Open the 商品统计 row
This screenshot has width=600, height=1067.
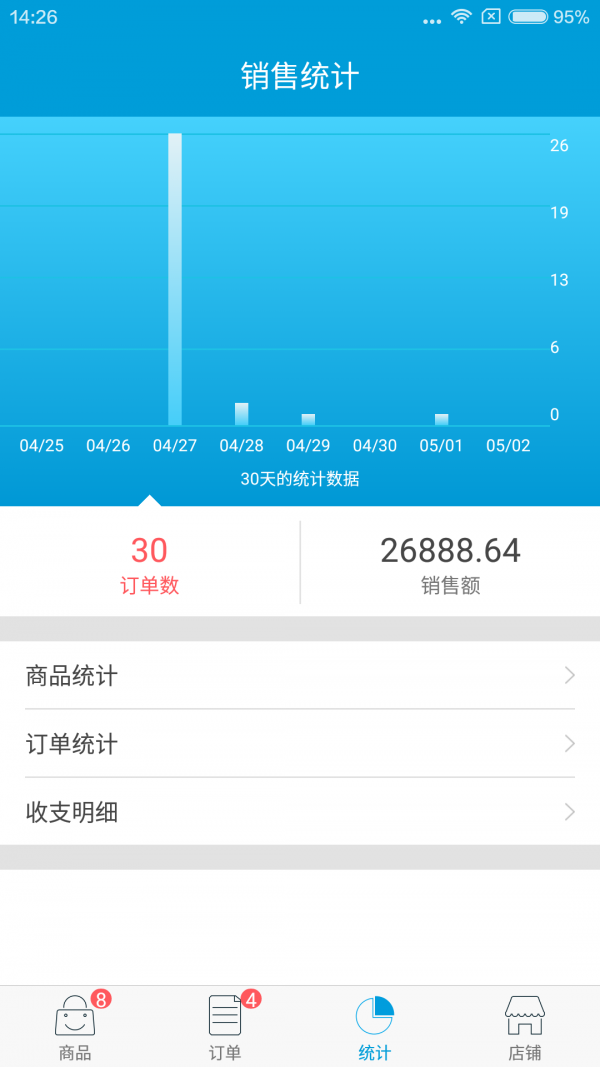(300, 676)
